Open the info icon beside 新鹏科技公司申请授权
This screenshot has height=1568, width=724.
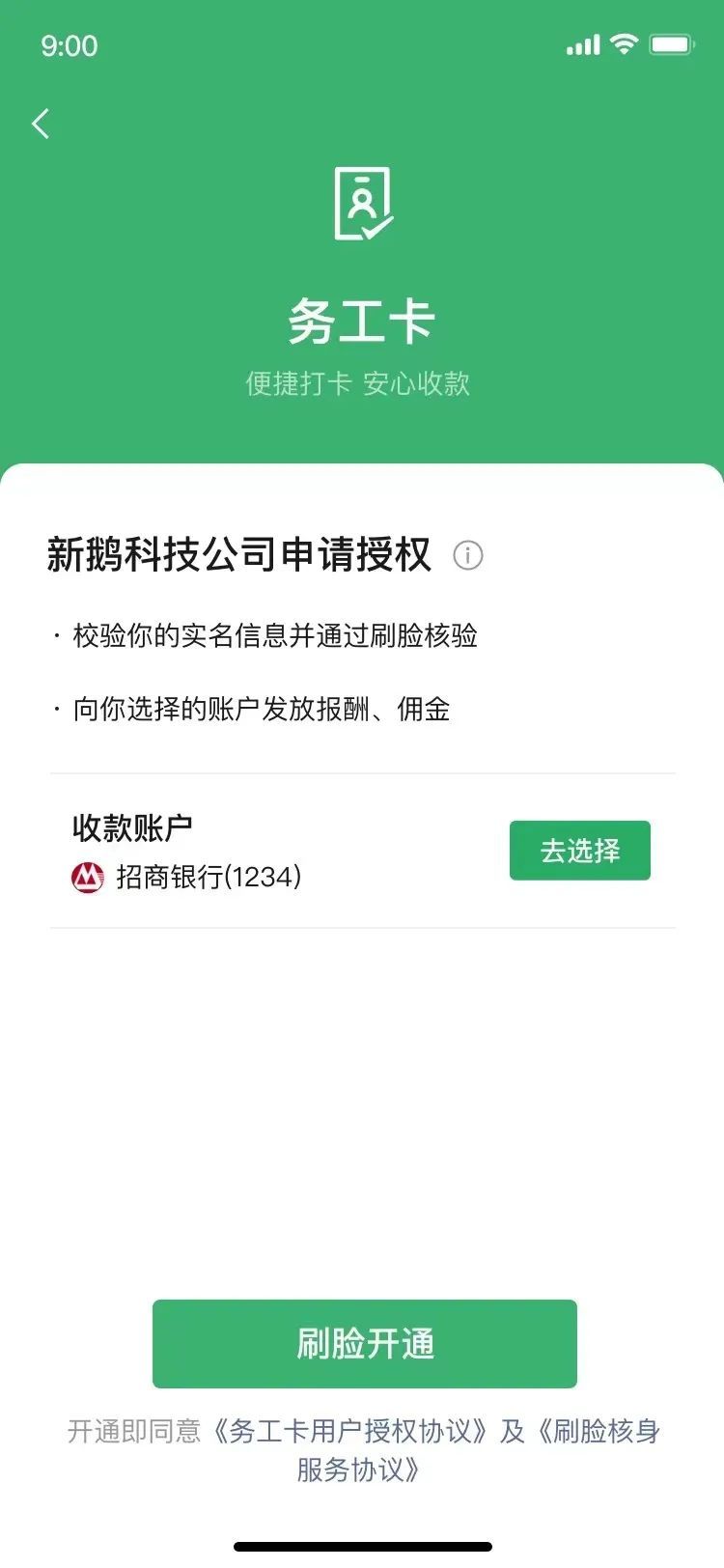tap(468, 555)
